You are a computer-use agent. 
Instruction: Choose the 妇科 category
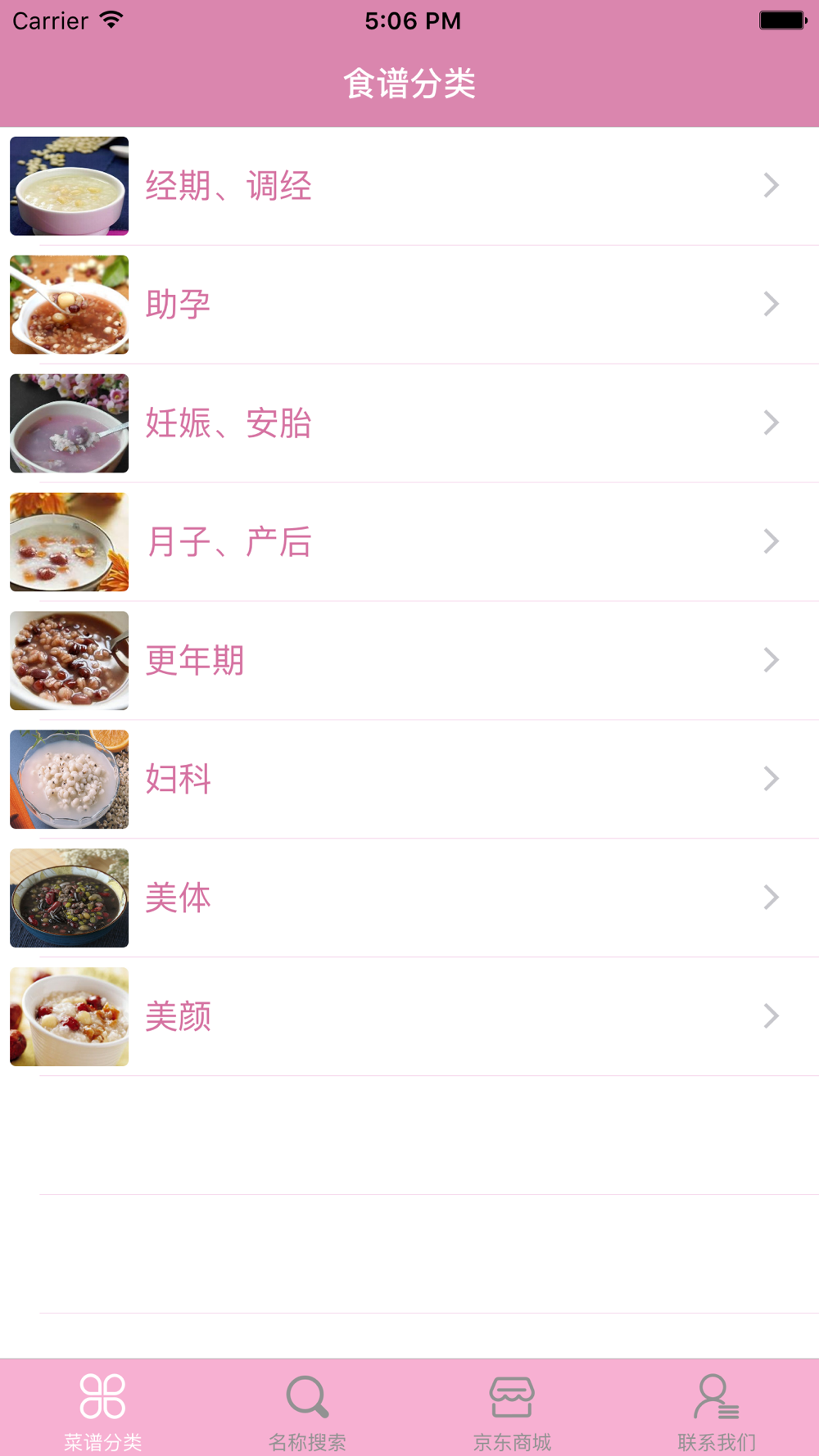click(409, 780)
